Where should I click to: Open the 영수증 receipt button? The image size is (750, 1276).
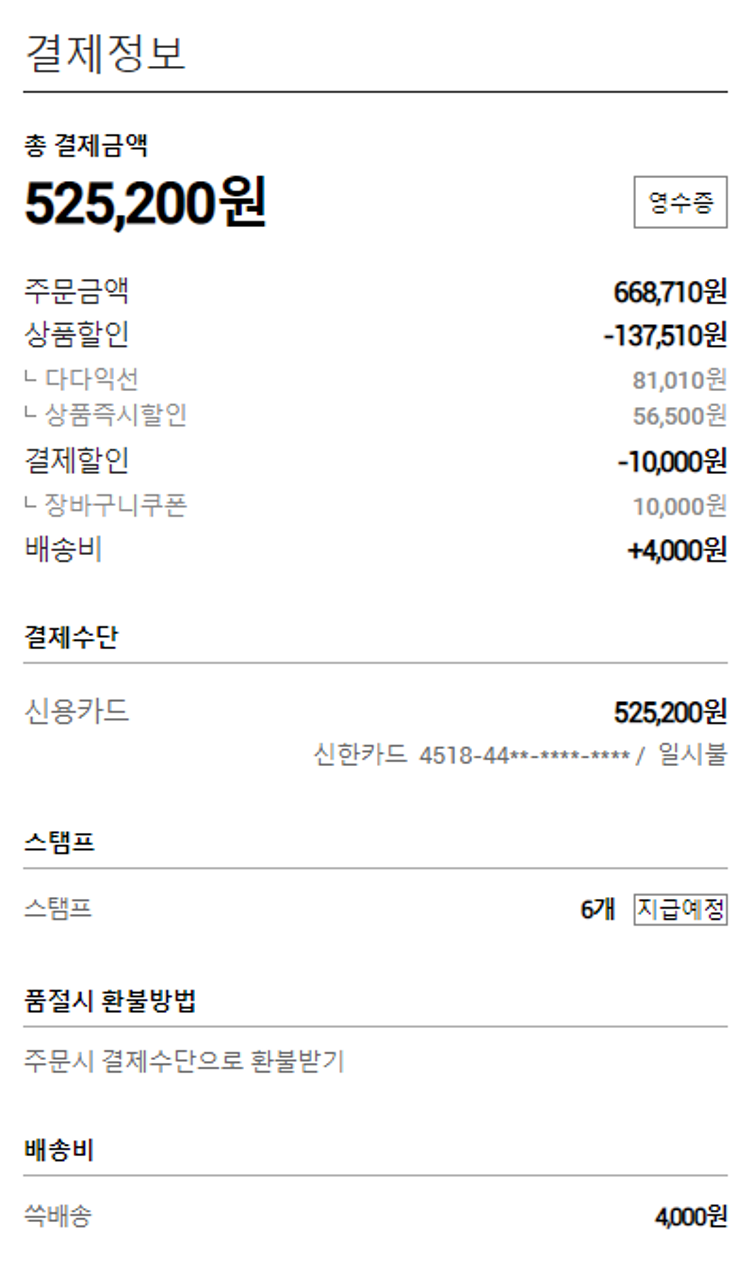(680, 203)
